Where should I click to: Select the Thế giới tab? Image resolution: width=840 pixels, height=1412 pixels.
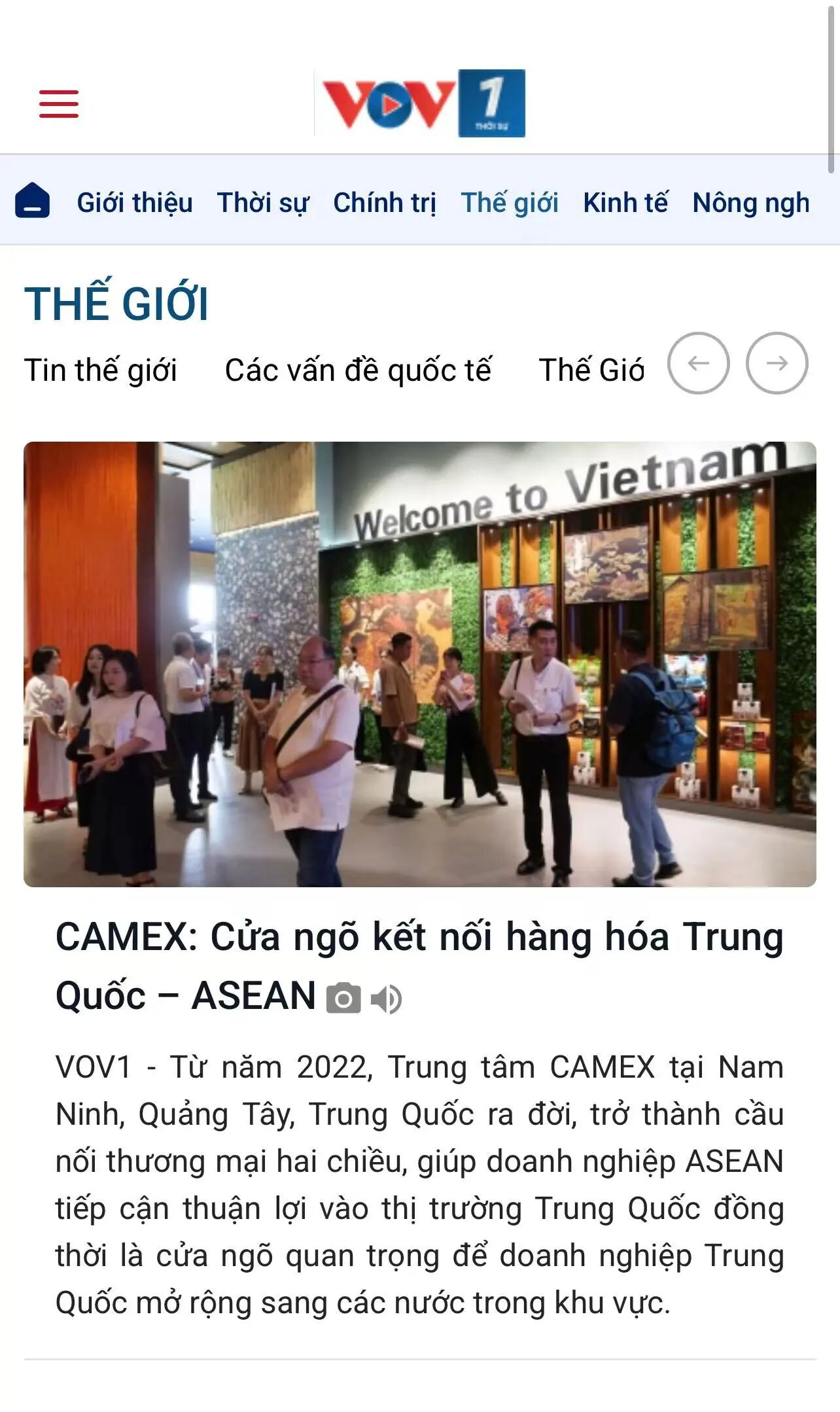510,203
